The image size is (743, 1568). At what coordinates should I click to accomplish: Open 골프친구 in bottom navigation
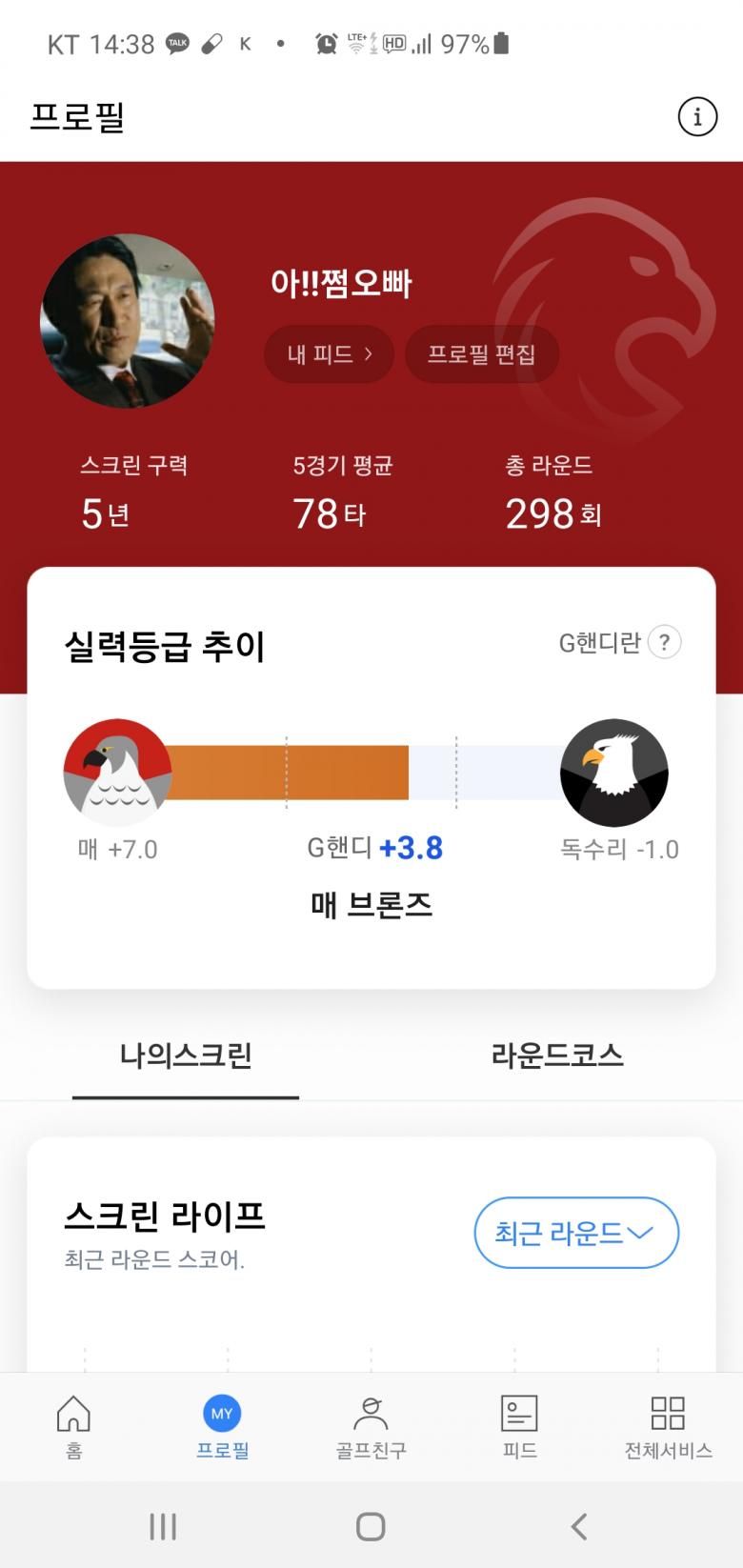pyautogui.click(x=371, y=1426)
